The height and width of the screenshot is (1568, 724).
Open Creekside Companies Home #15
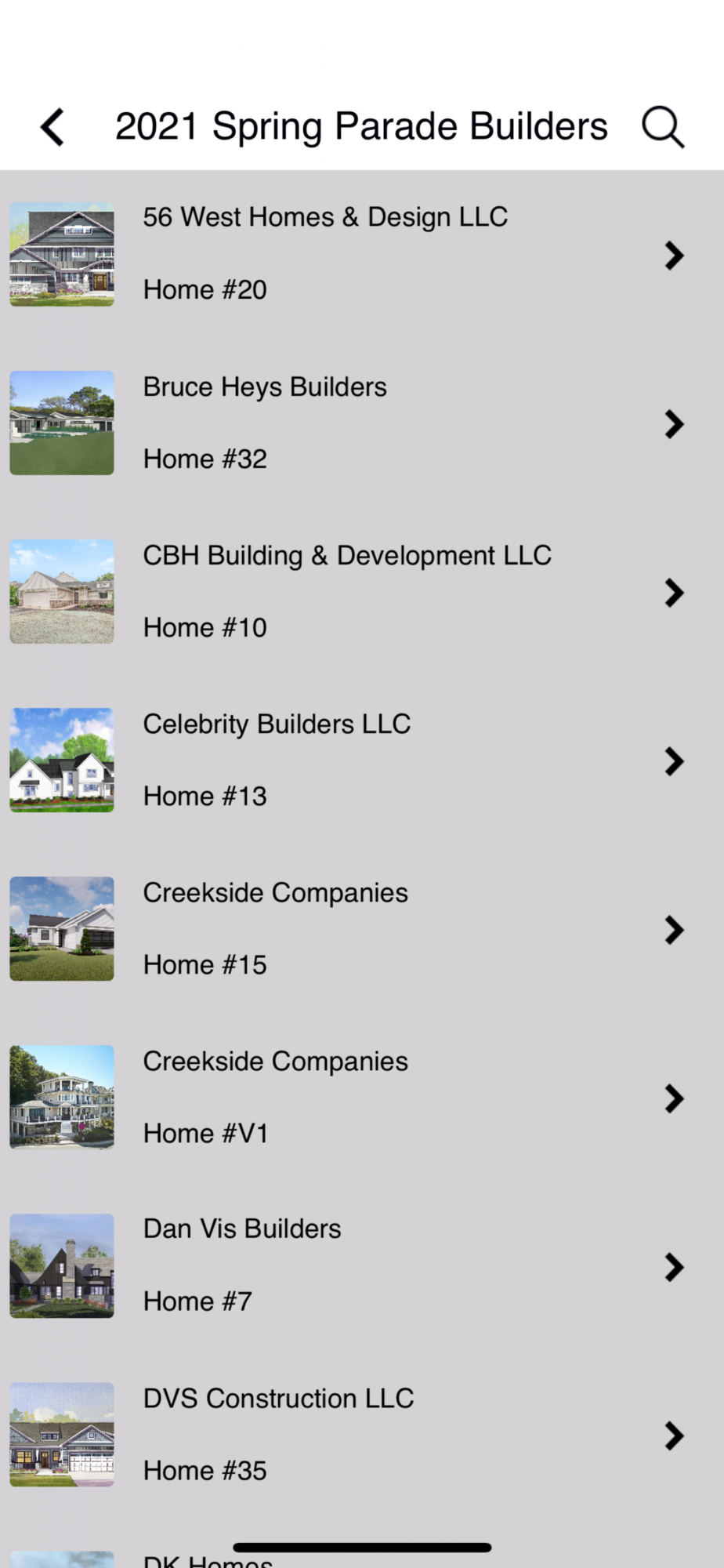pos(362,929)
